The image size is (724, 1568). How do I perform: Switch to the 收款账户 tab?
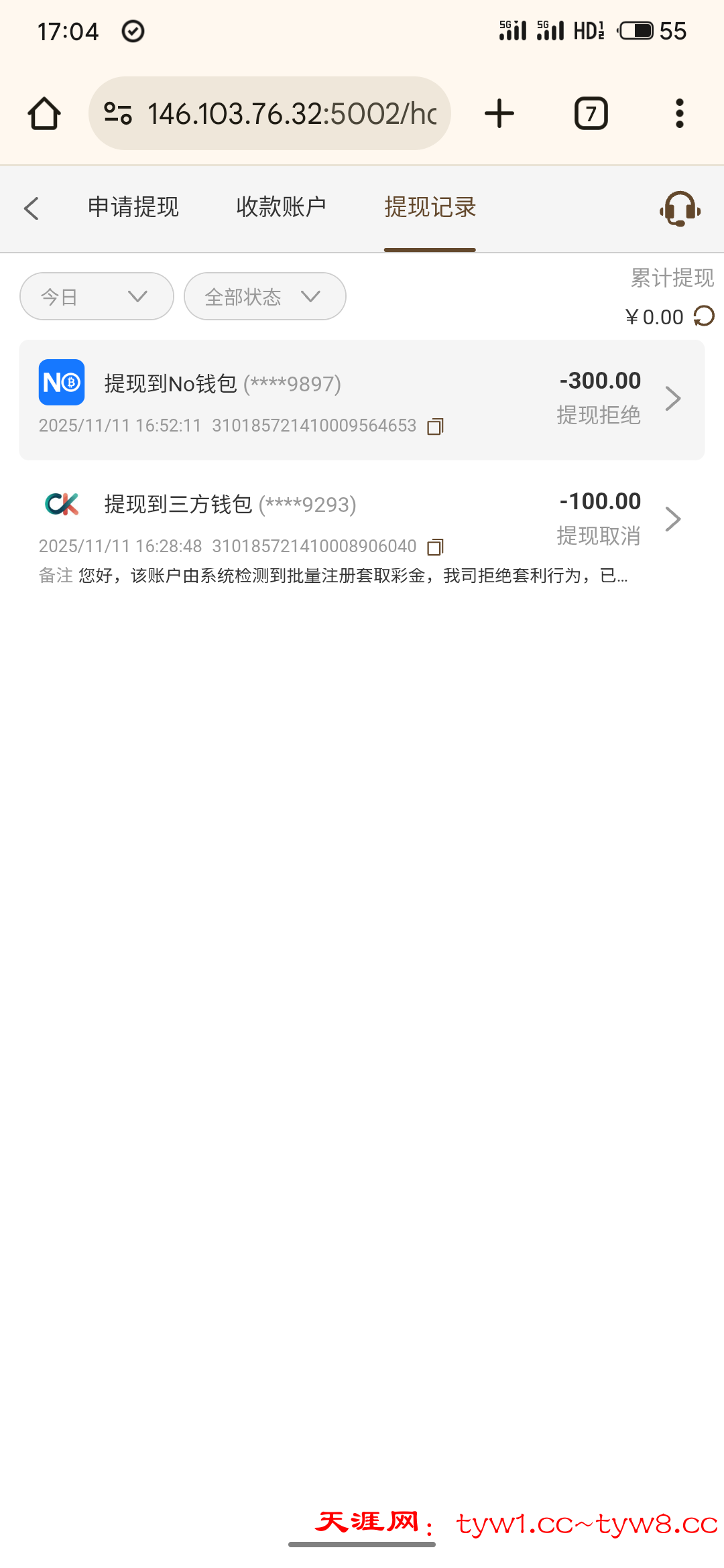coord(281,207)
